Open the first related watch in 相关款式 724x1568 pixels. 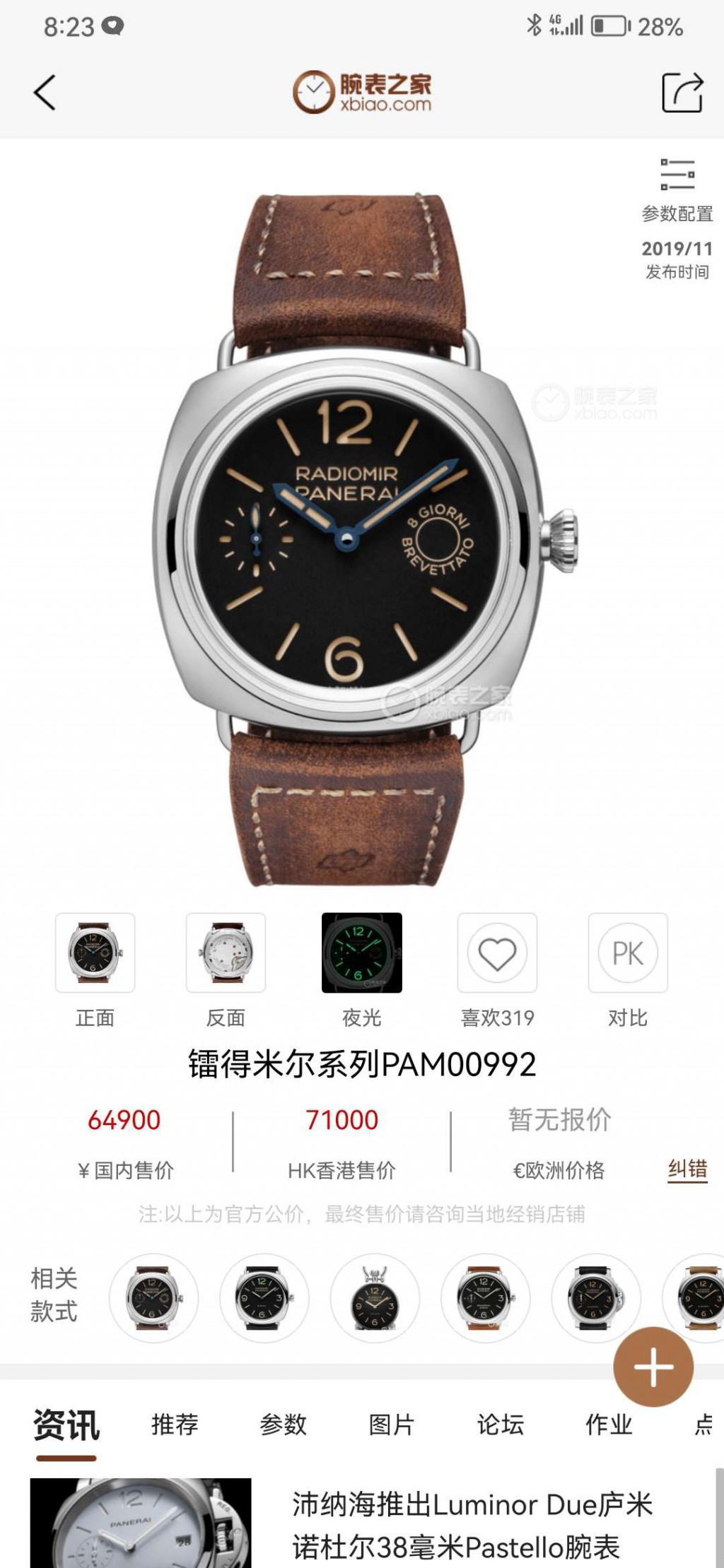point(153,1298)
